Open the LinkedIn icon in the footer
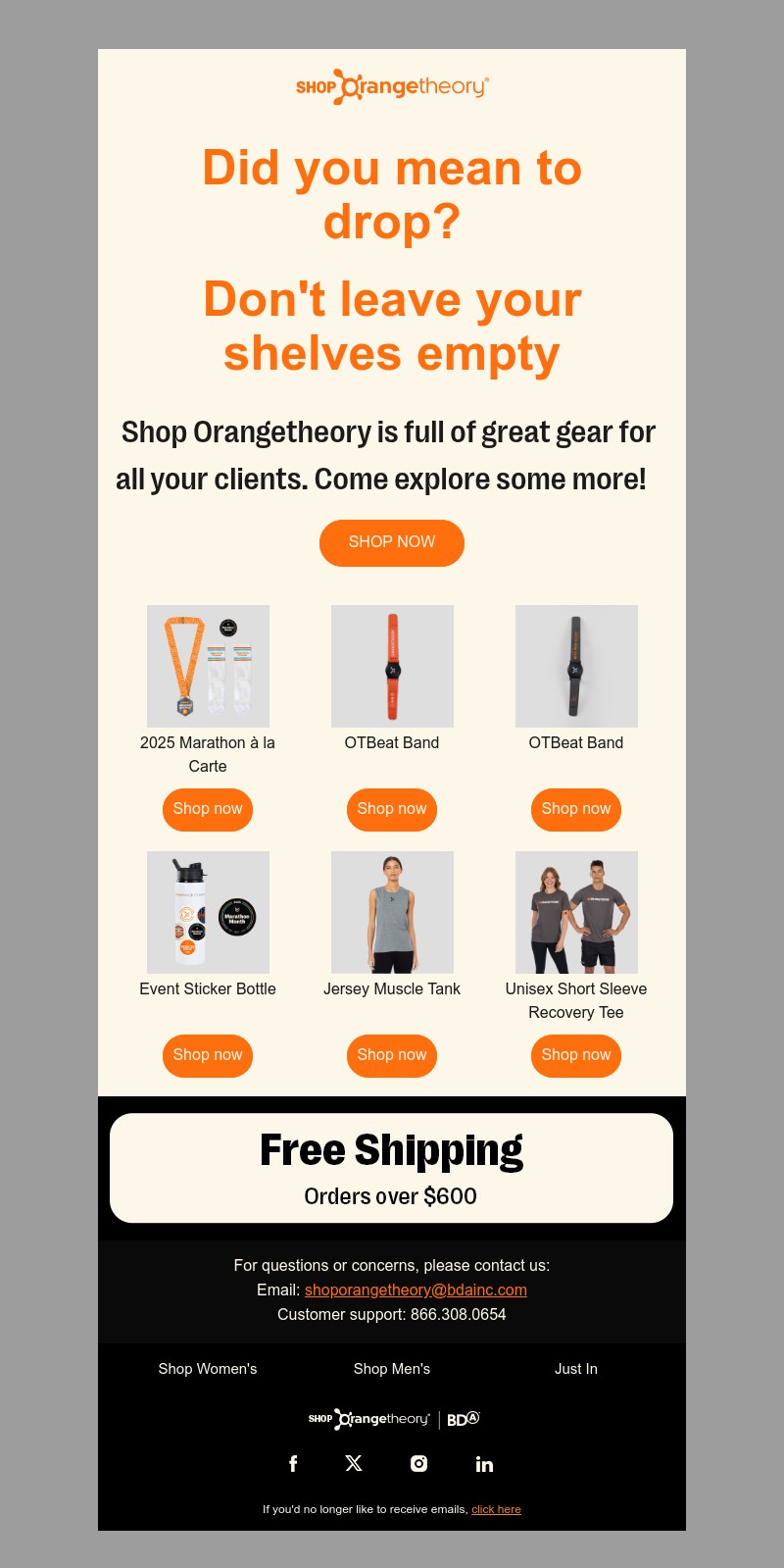Screen dimensions: 784x1568 (484, 1463)
